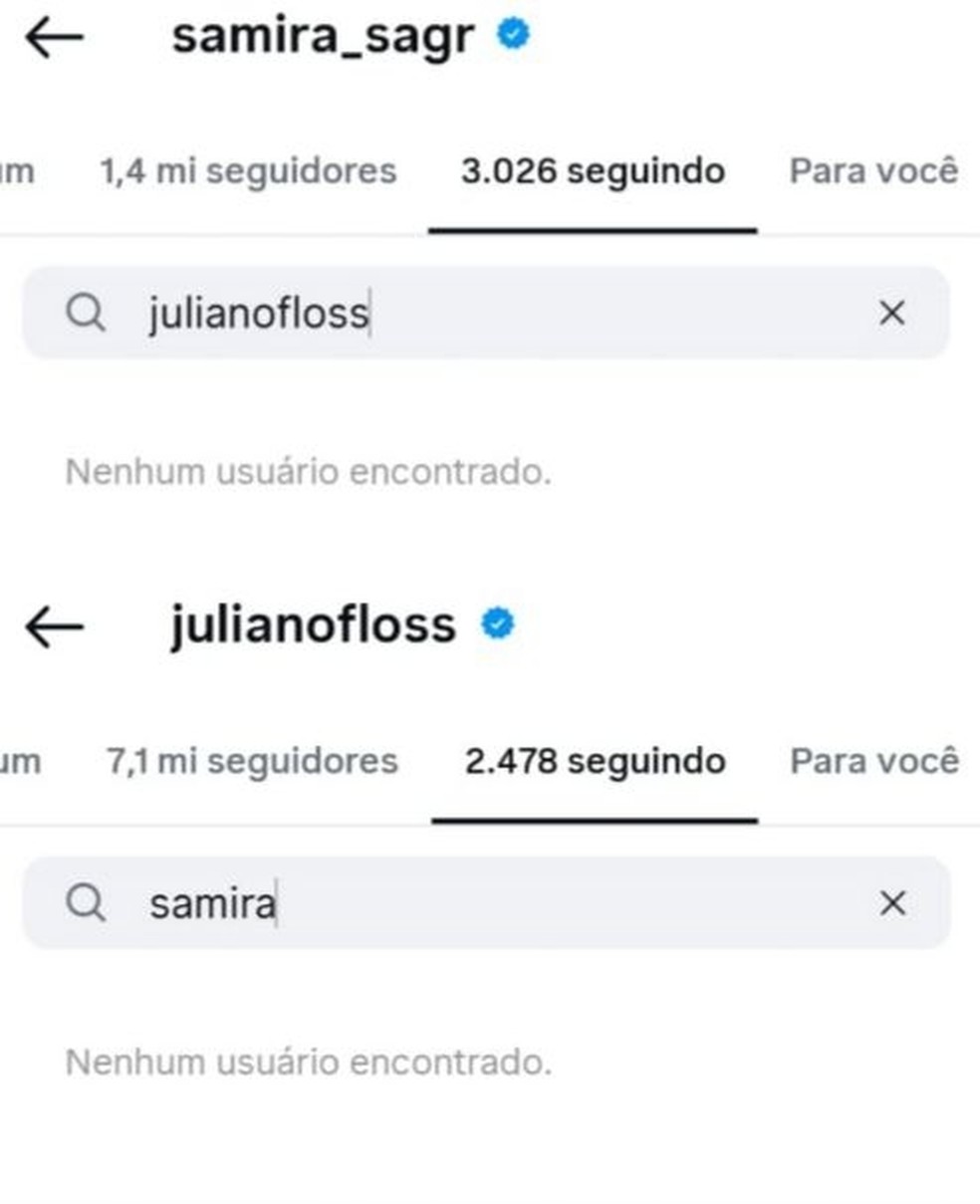Click inside the samira search input field
The image size is (980, 1204).
pos(398,904)
